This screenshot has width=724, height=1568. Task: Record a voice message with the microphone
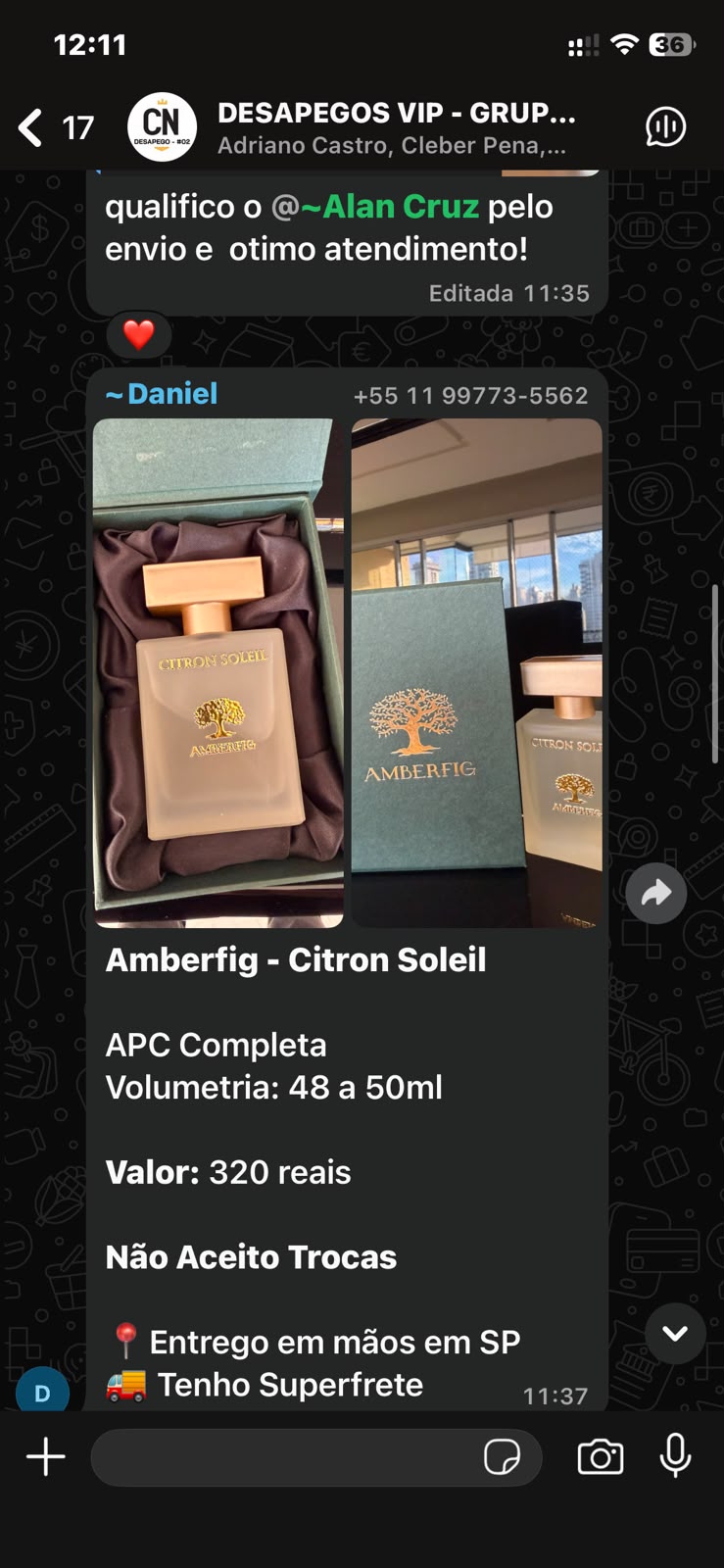(x=675, y=1456)
